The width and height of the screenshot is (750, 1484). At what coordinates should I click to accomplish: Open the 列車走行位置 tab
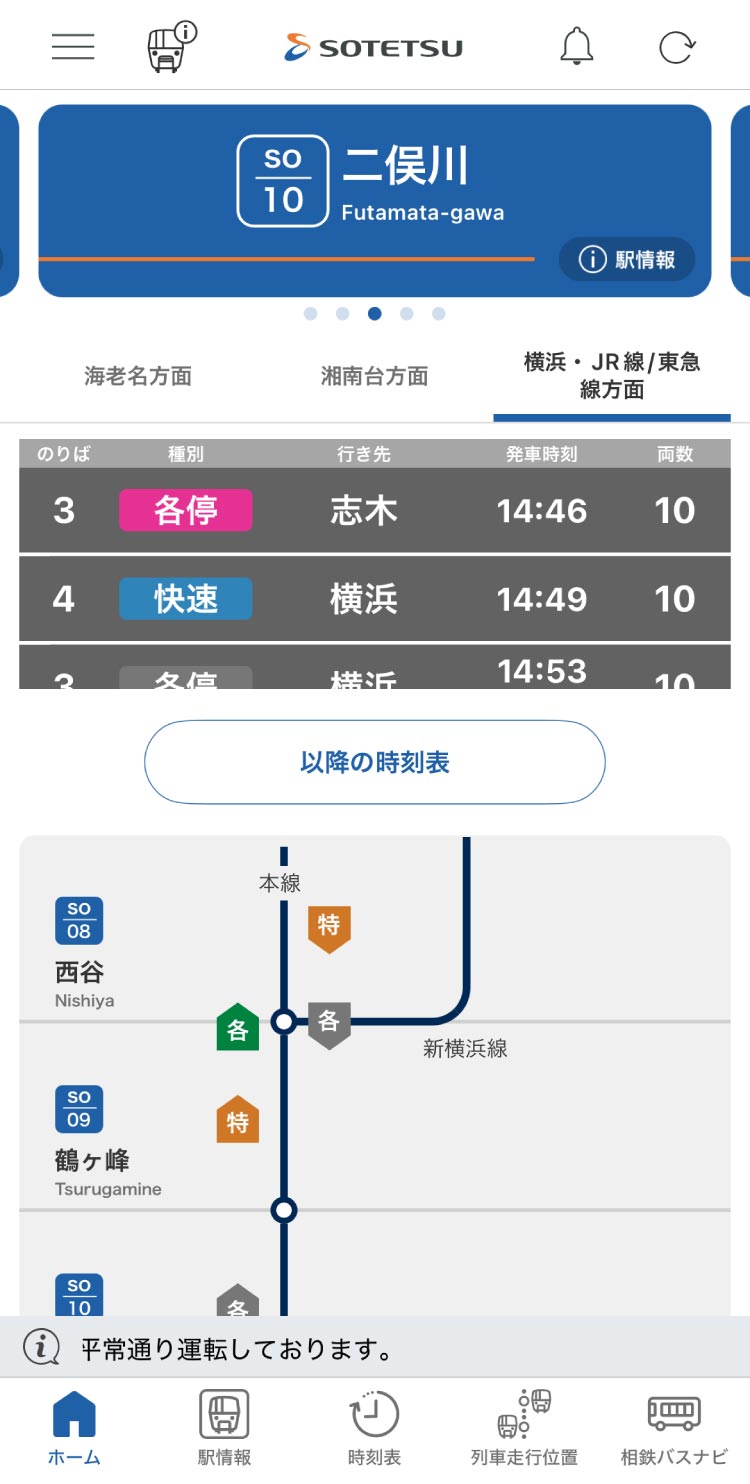pos(524,1429)
